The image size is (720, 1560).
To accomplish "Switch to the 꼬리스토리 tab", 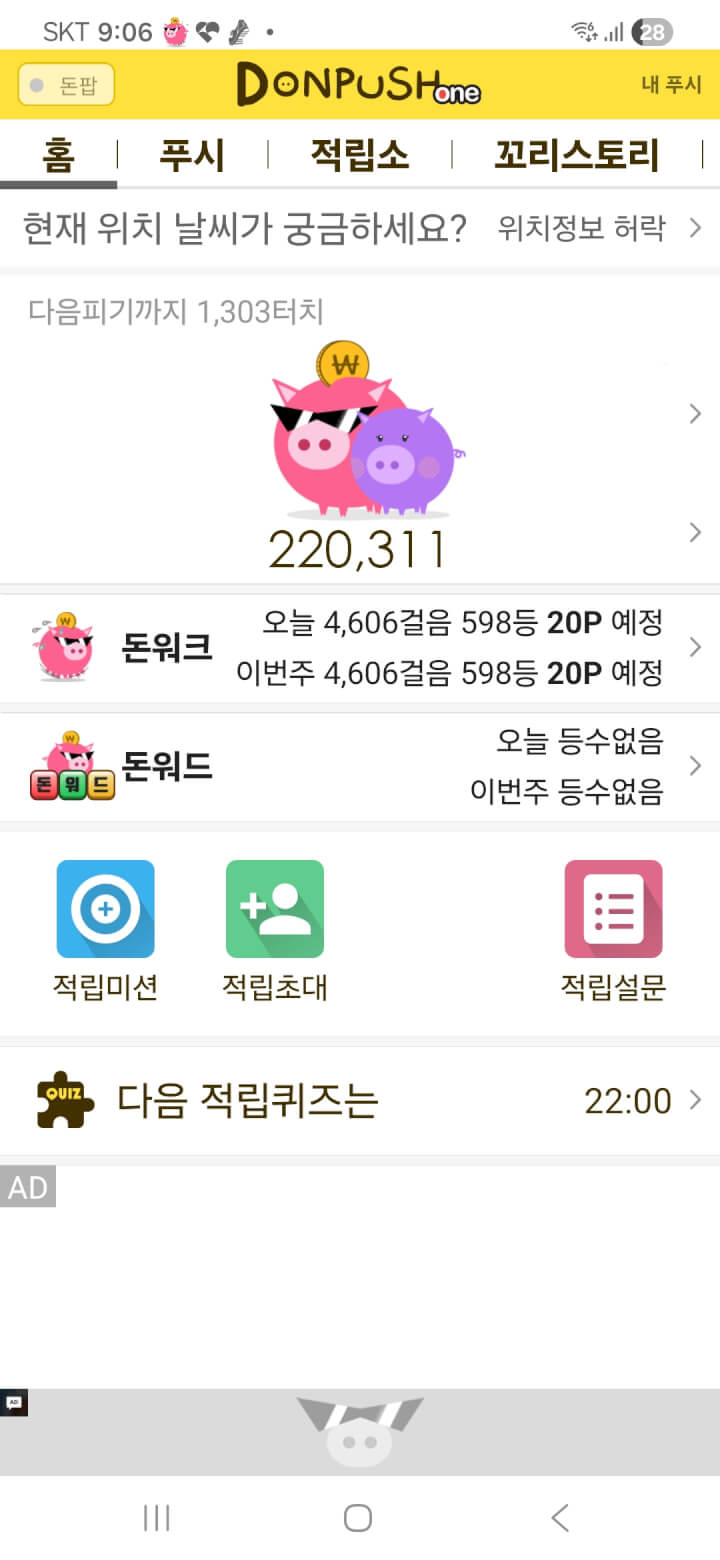I will (577, 156).
